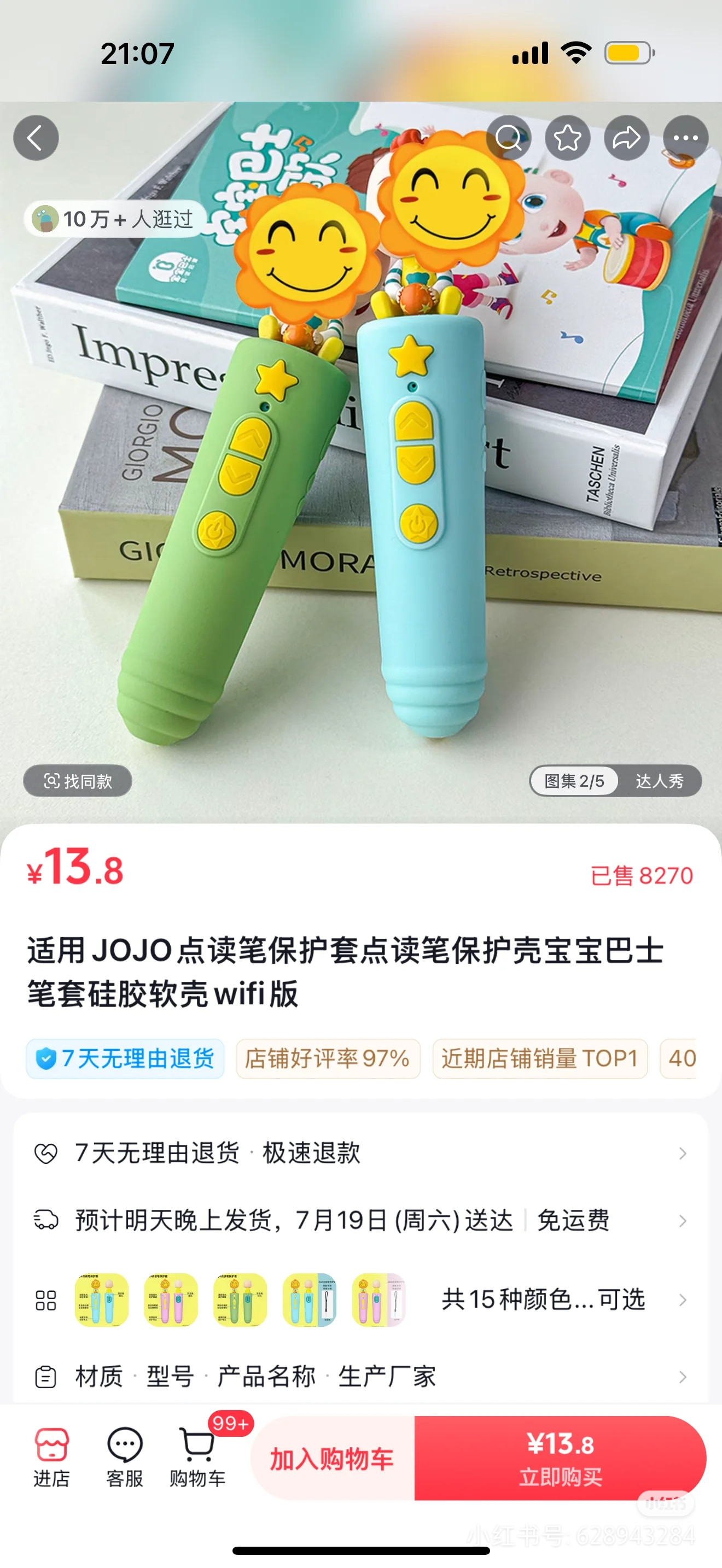Go back to the previous page
The width and height of the screenshot is (722, 1568).
(x=36, y=138)
